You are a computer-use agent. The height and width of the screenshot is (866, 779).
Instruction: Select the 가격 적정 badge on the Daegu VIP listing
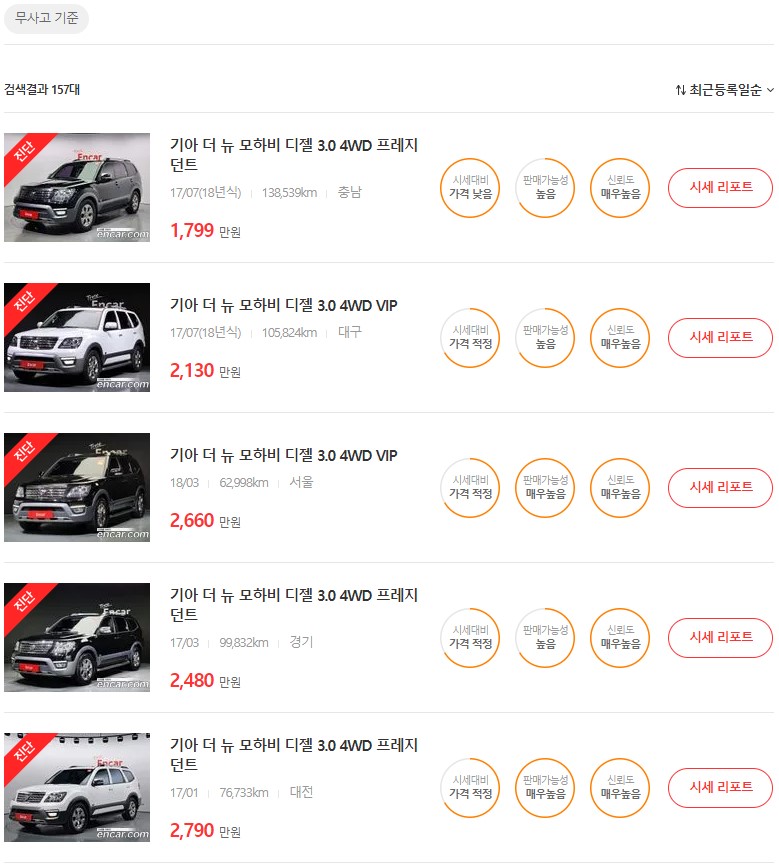pos(469,338)
